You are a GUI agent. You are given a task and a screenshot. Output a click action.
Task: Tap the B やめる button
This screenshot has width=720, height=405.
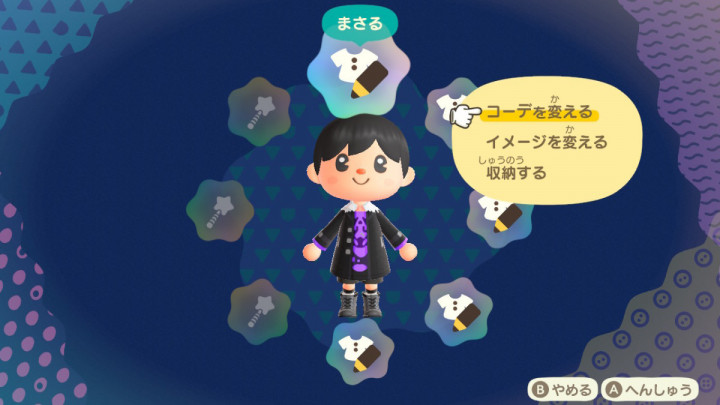point(560,387)
